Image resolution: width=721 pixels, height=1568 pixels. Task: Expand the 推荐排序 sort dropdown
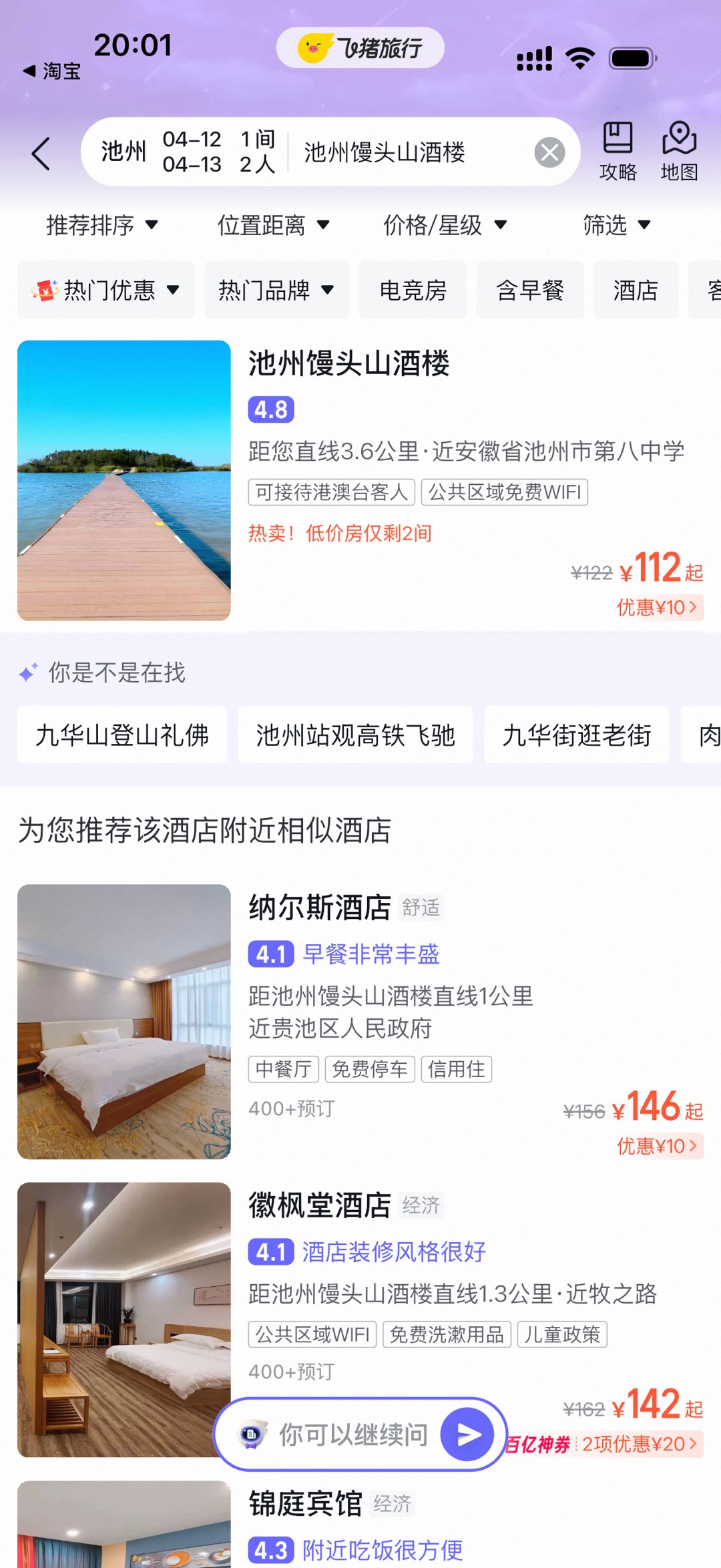pyautogui.click(x=102, y=225)
